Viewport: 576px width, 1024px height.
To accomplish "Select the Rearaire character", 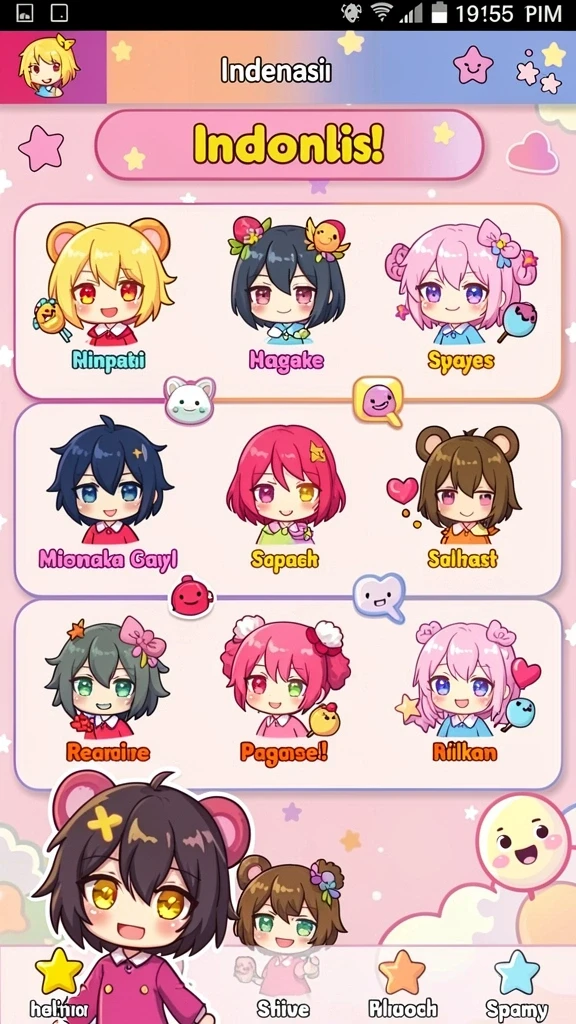I will point(108,691).
